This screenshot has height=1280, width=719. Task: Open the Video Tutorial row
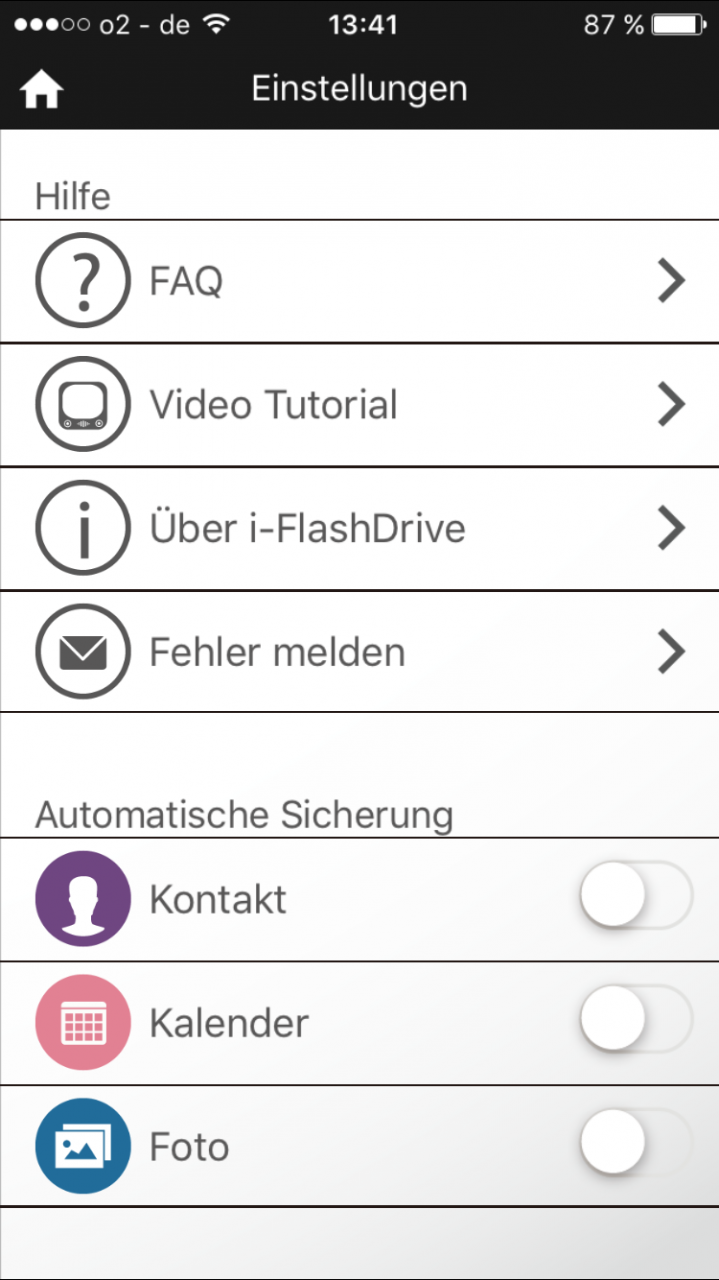(359, 405)
